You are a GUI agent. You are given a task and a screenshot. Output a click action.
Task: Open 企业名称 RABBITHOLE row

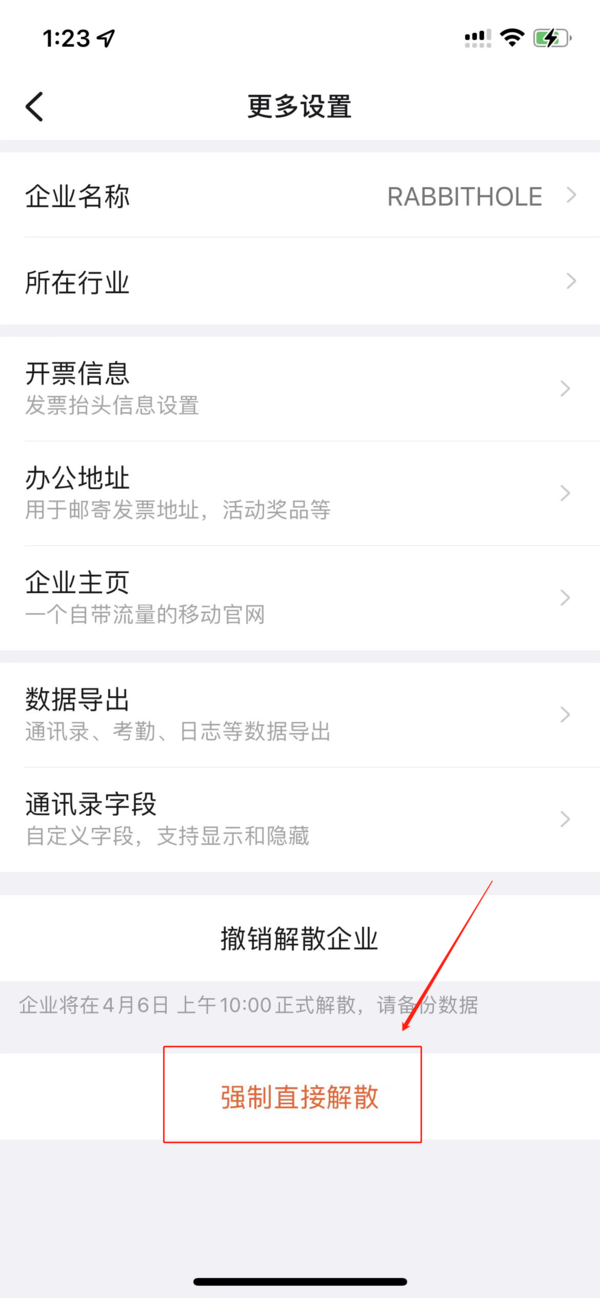(x=300, y=196)
